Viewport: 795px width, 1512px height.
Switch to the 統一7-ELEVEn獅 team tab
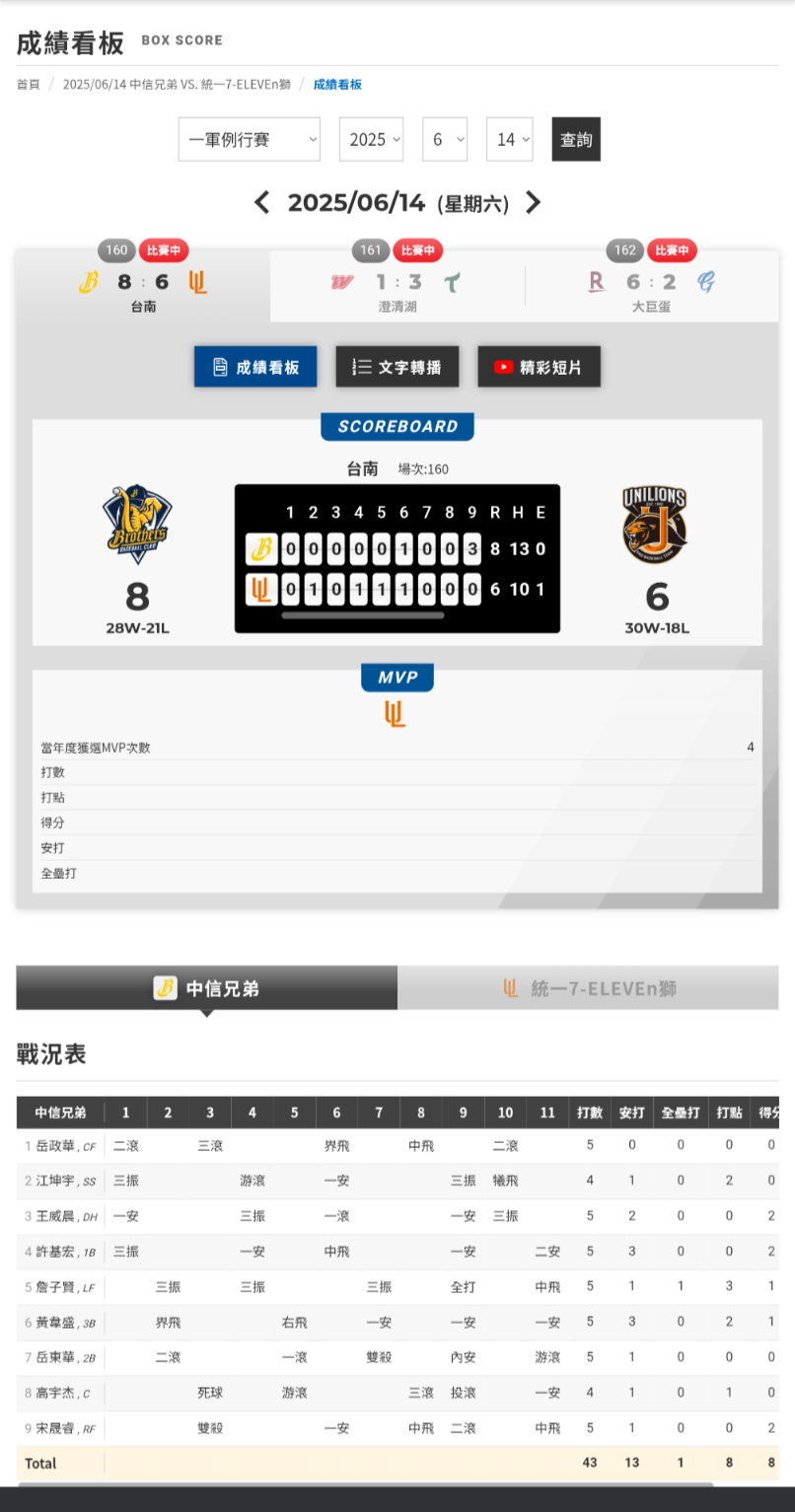pos(589,987)
